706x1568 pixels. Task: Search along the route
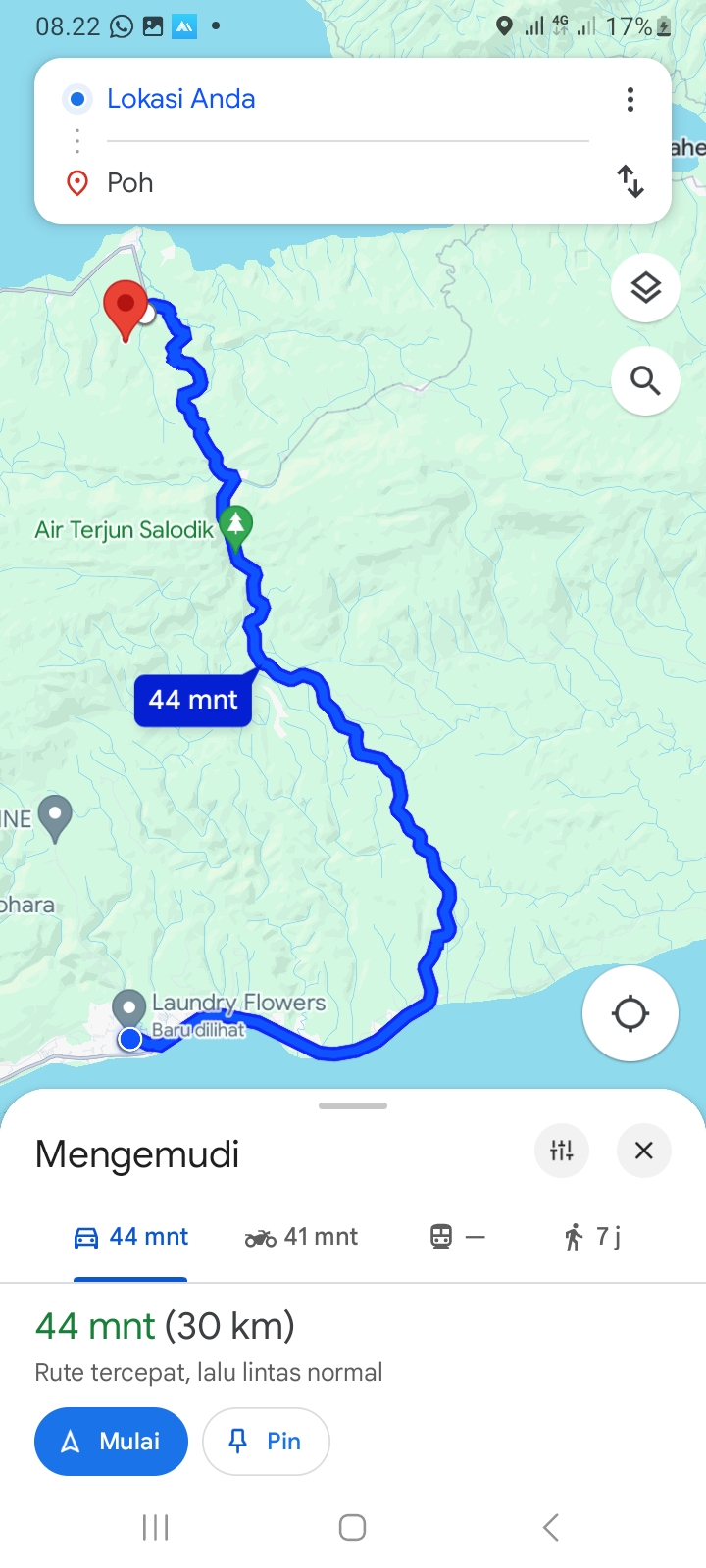(645, 380)
